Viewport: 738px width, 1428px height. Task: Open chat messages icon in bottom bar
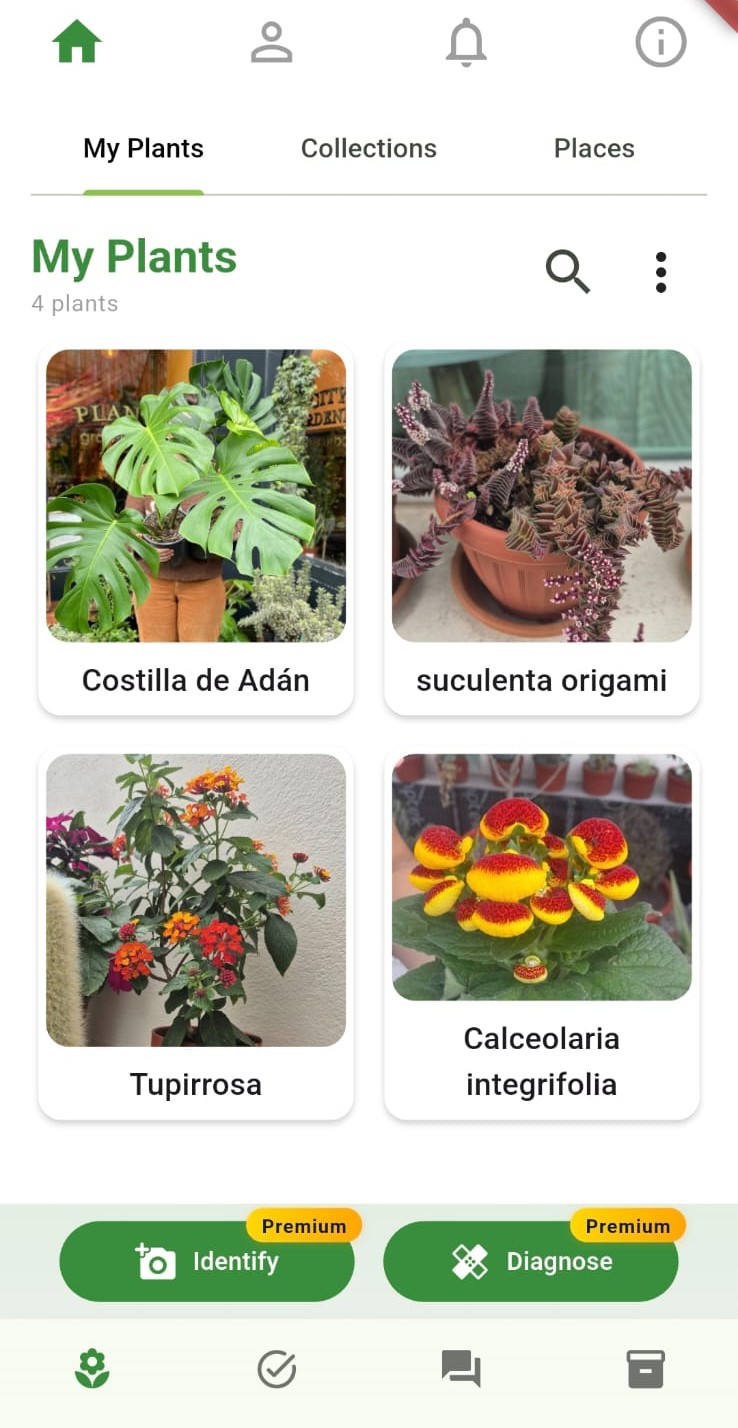tap(461, 1368)
